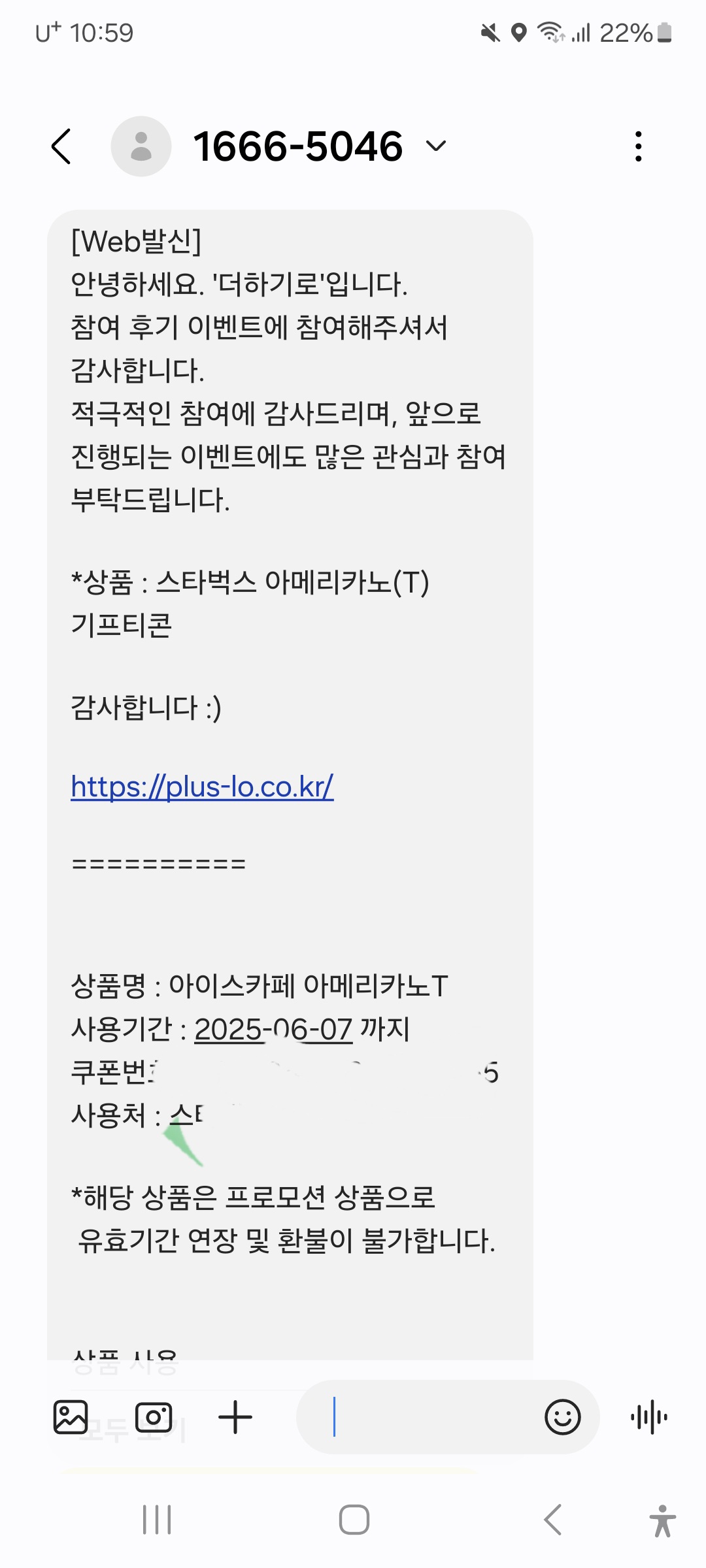Record a voice message
The height and width of the screenshot is (1568, 706).
(648, 1417)
